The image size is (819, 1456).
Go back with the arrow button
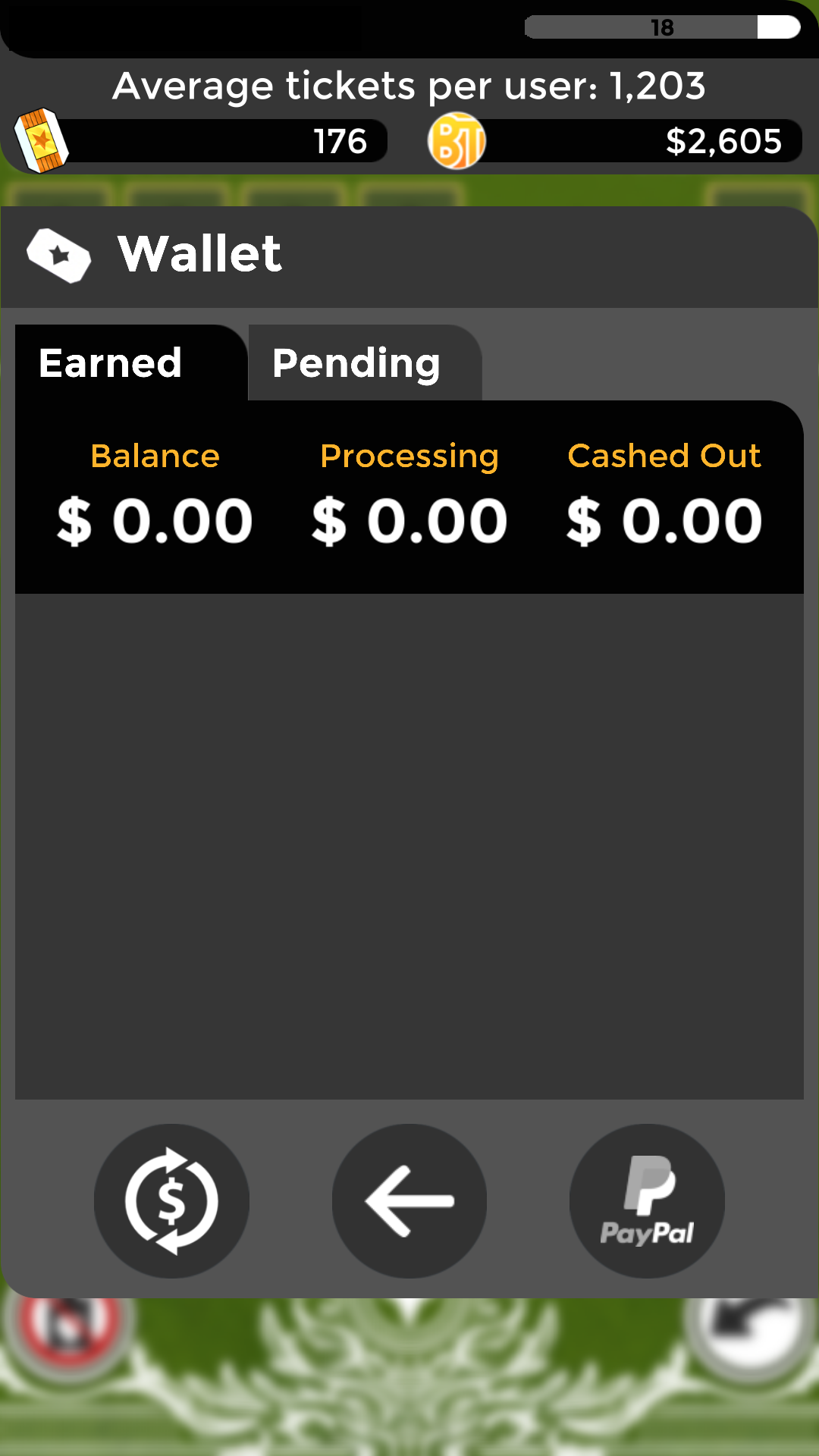coord(409,1201)
